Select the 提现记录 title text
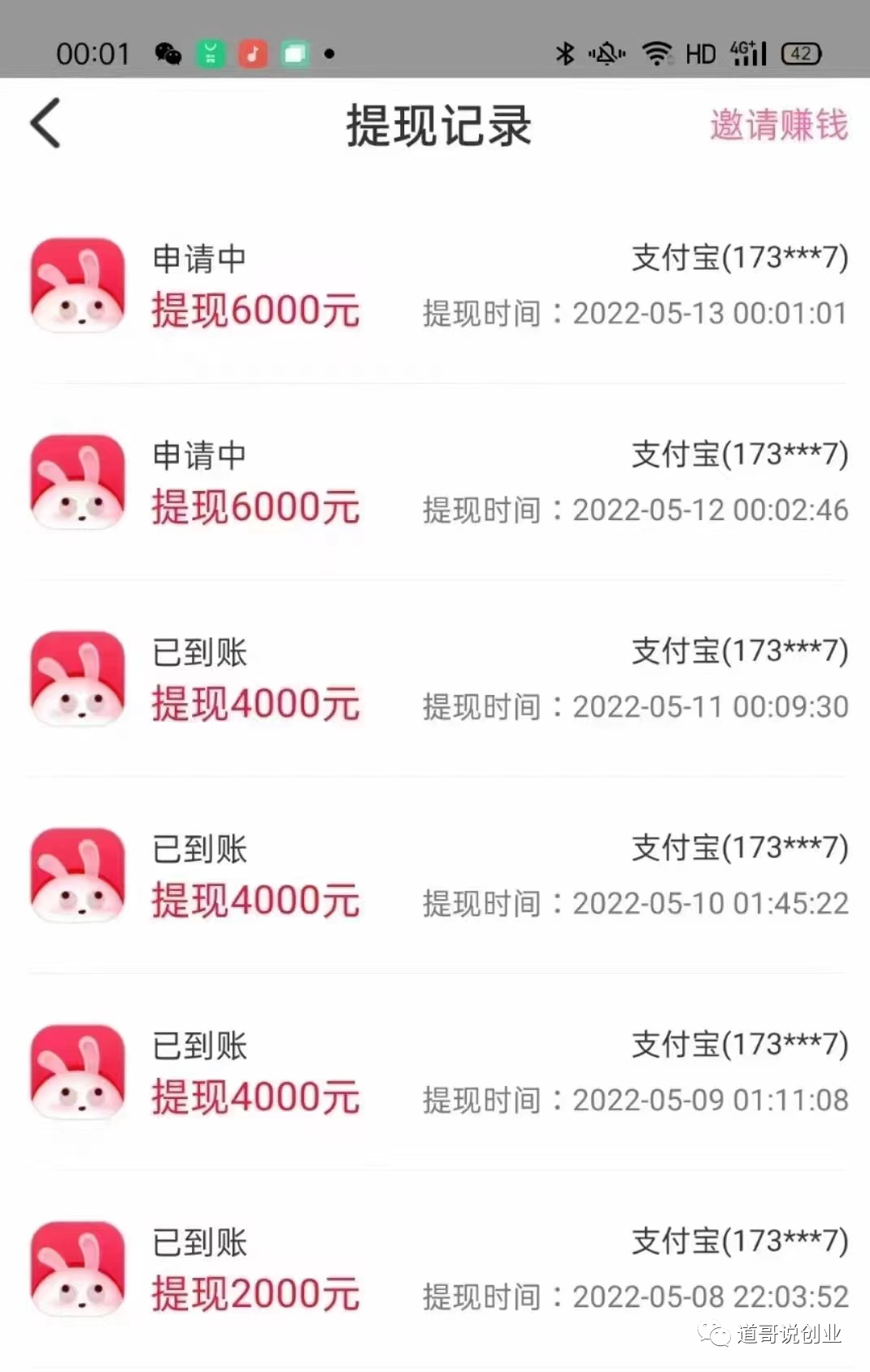 click(437, 124)
